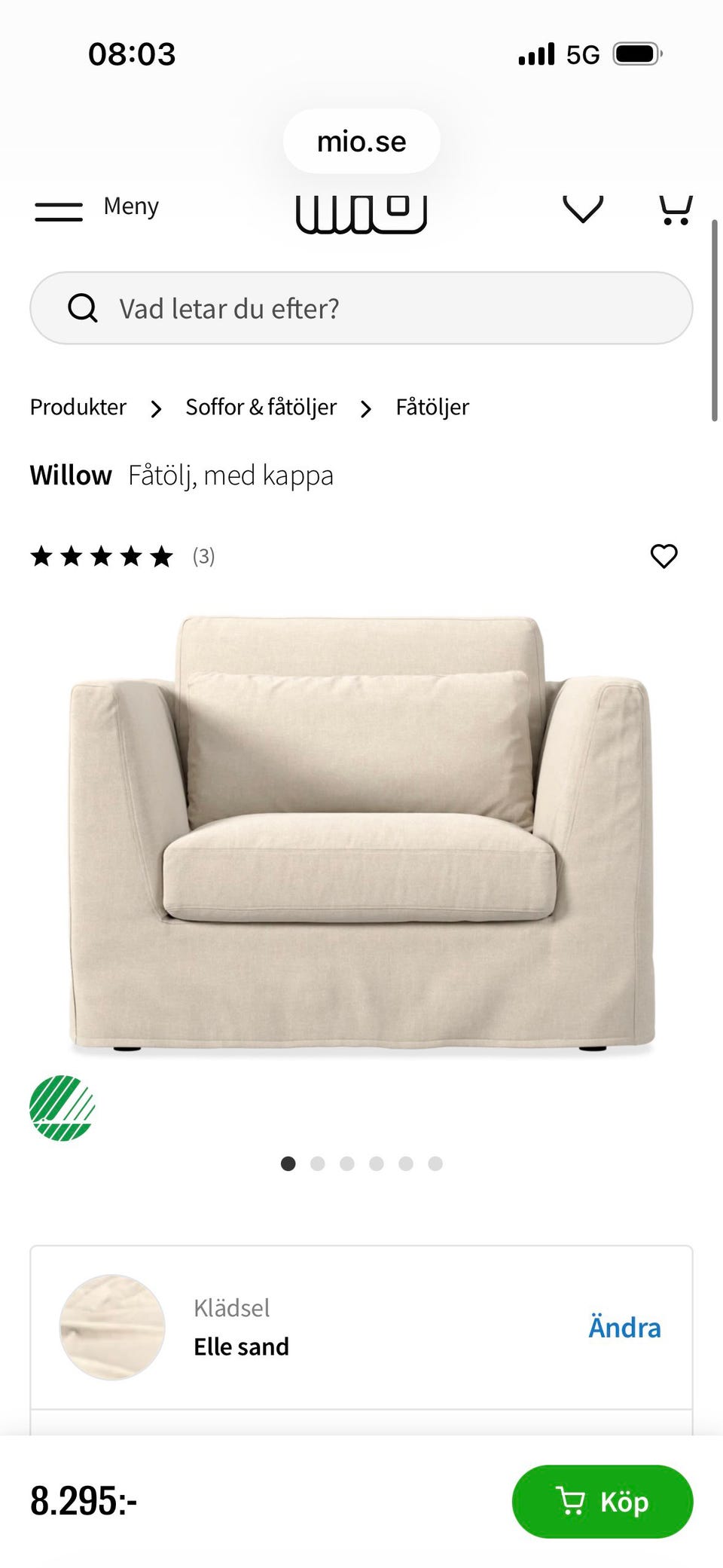This screenshot has height=1568, width=723.
Task: Click the arrow after Soffor & fåtöljer
Action: click(x=366, y=408)
